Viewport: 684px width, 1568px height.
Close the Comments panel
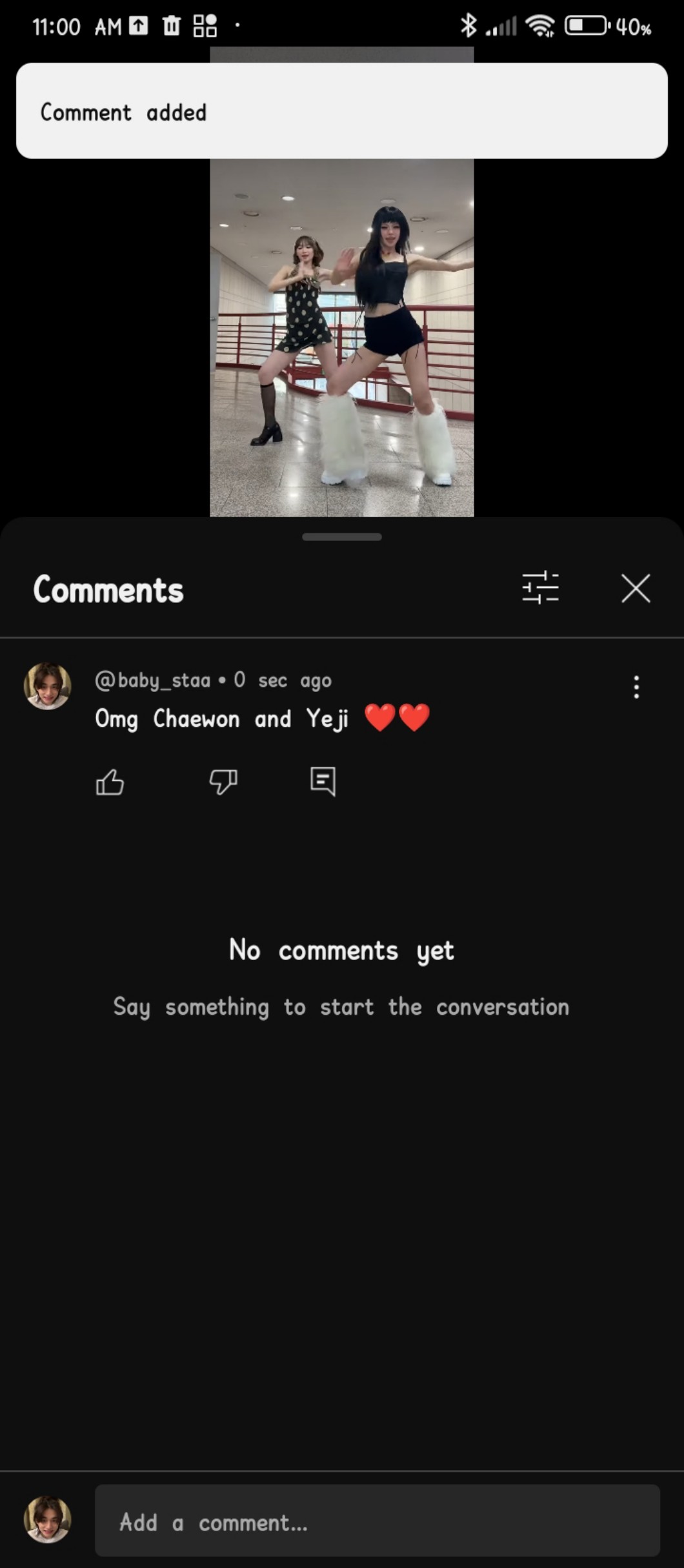coord(636,589)
